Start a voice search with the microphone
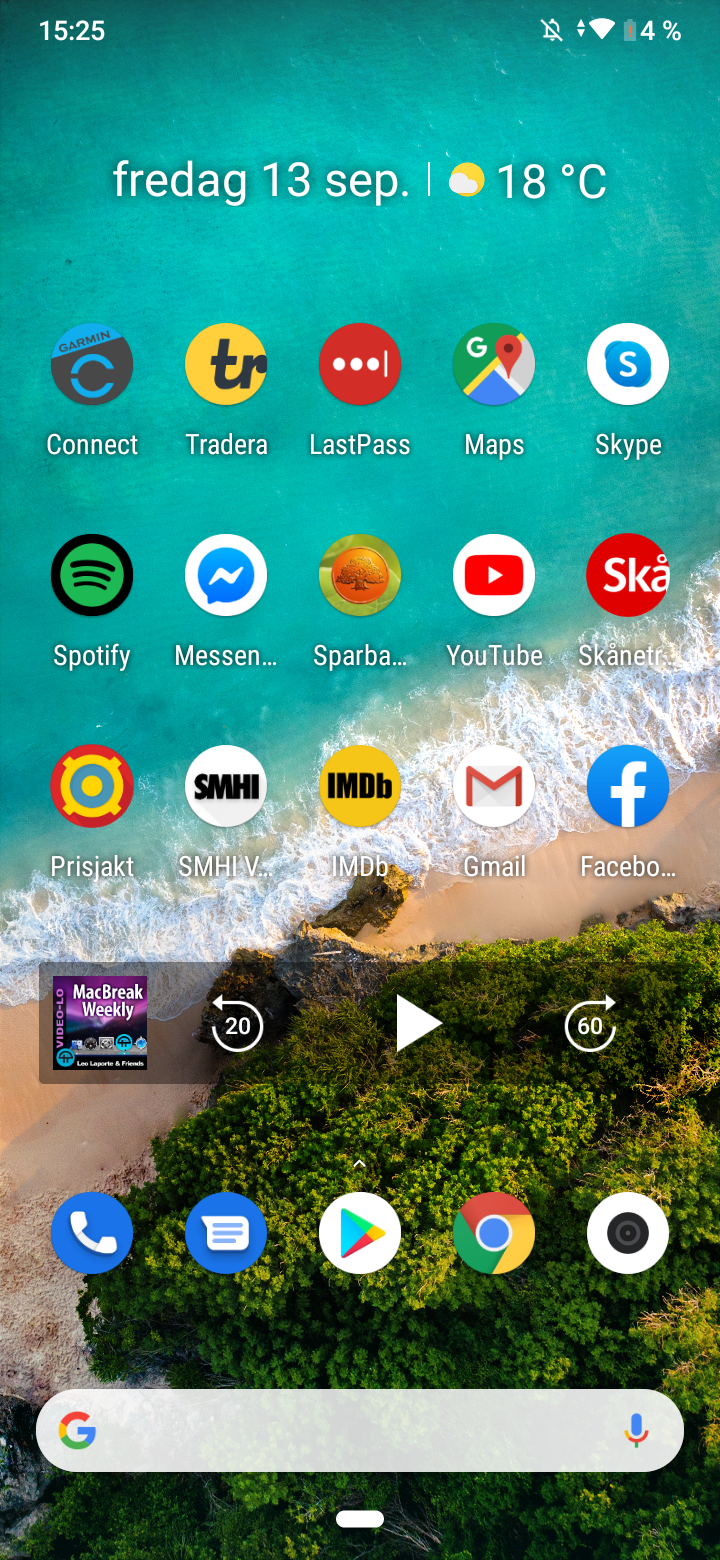The image size is (720, 1560). (x=636, y=1431)
